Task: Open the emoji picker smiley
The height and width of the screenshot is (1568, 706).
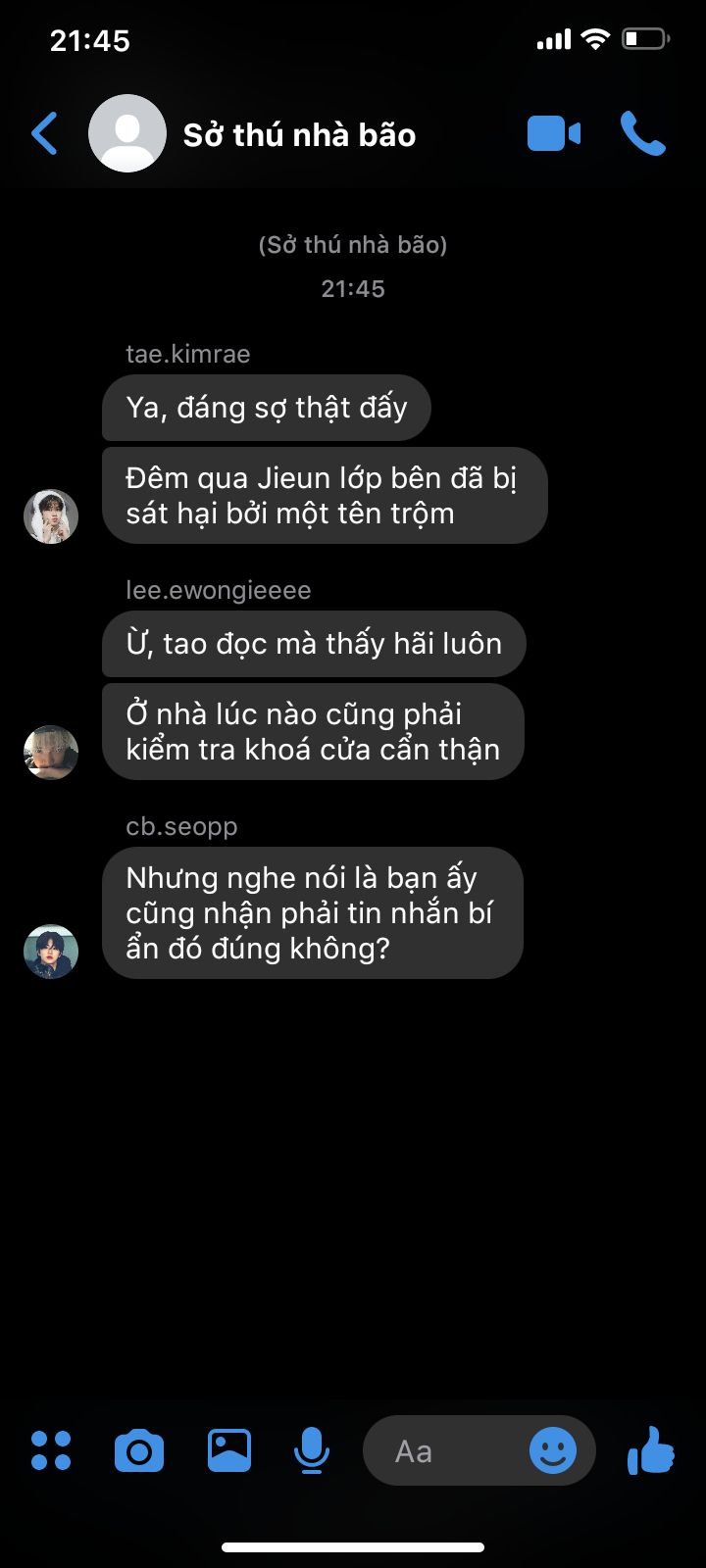Action: coord(553,1450)
